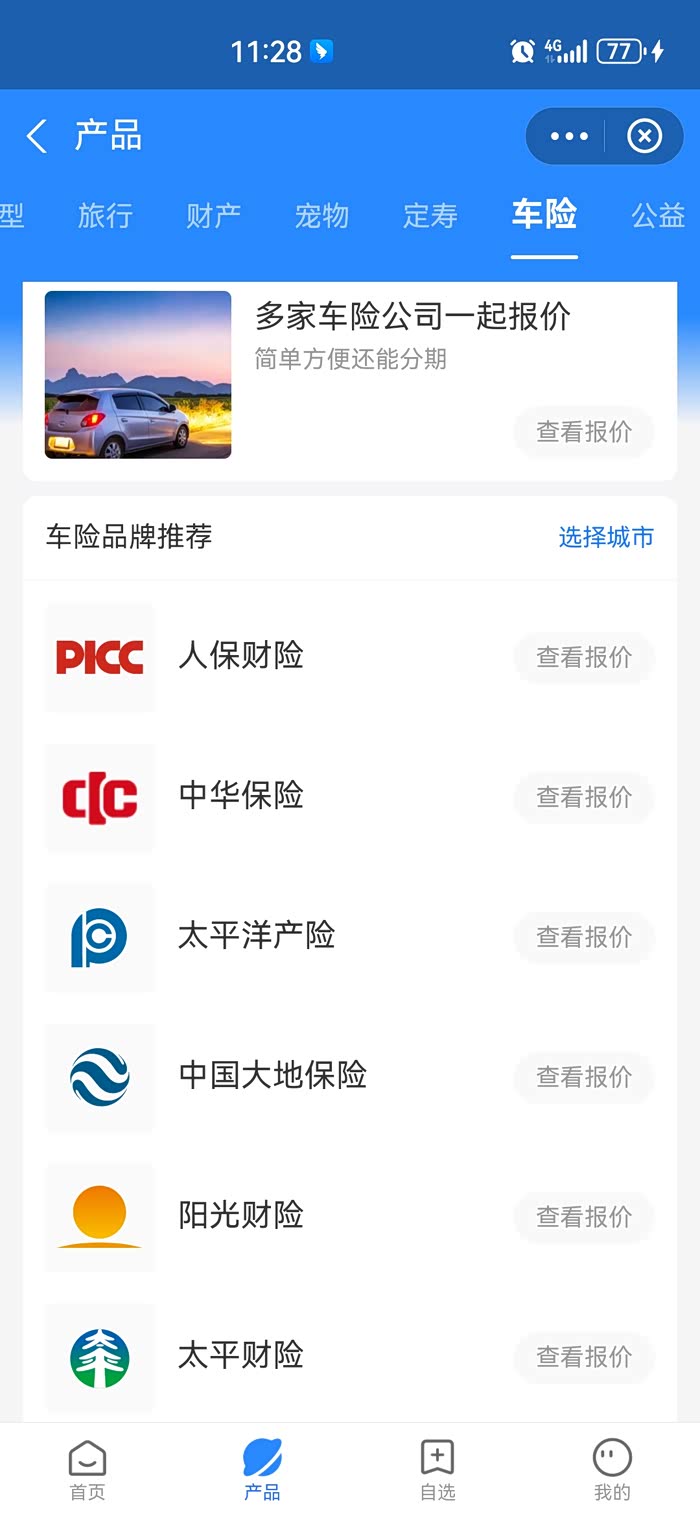Screen dimensions: 700x1516
Task: Open the 选择城市 link
Action: pos(605,537)
